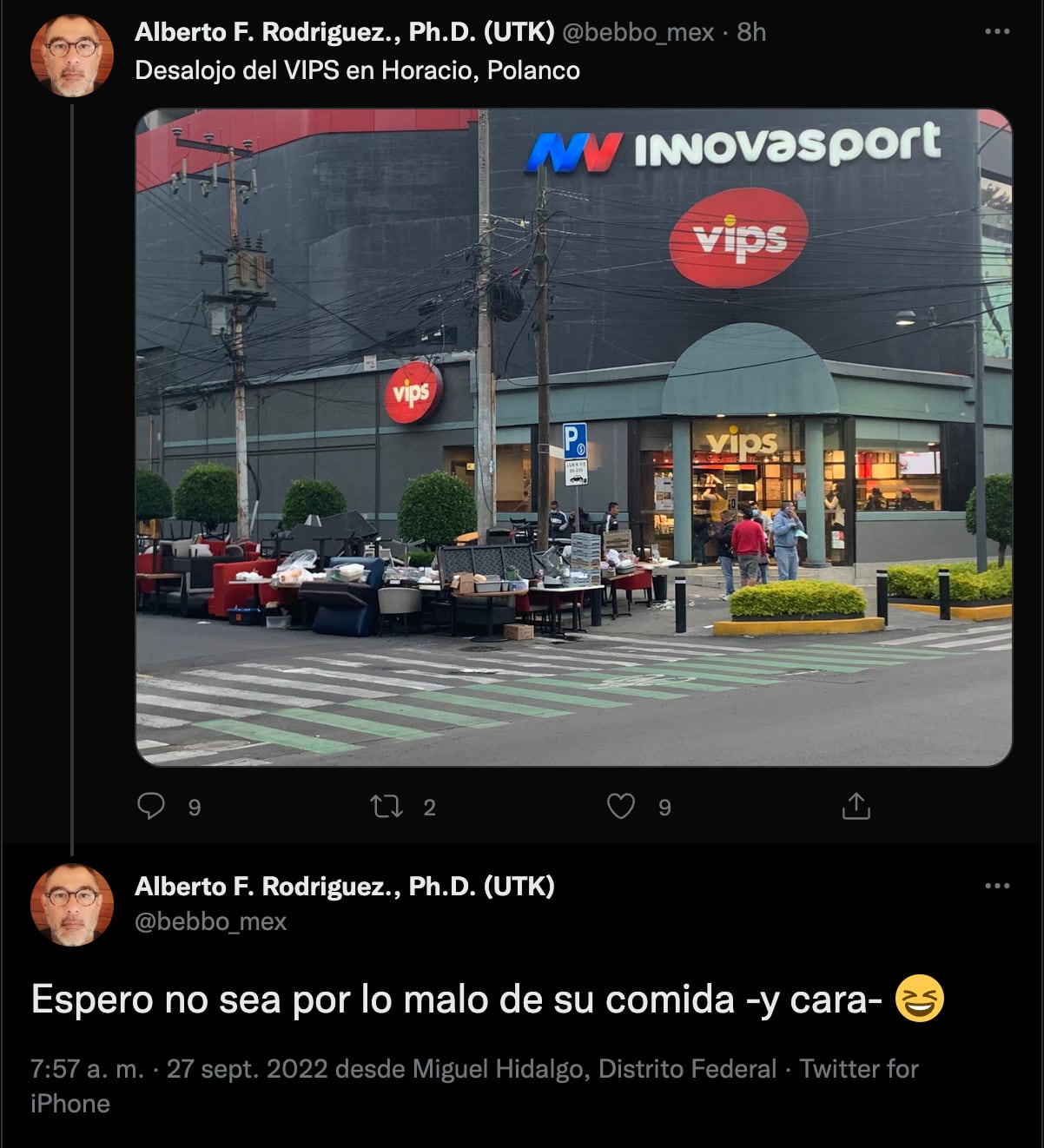Open the VIPS Polanco photo full screen
This screenshot has height=1148, width=1044.
point(573,437)
